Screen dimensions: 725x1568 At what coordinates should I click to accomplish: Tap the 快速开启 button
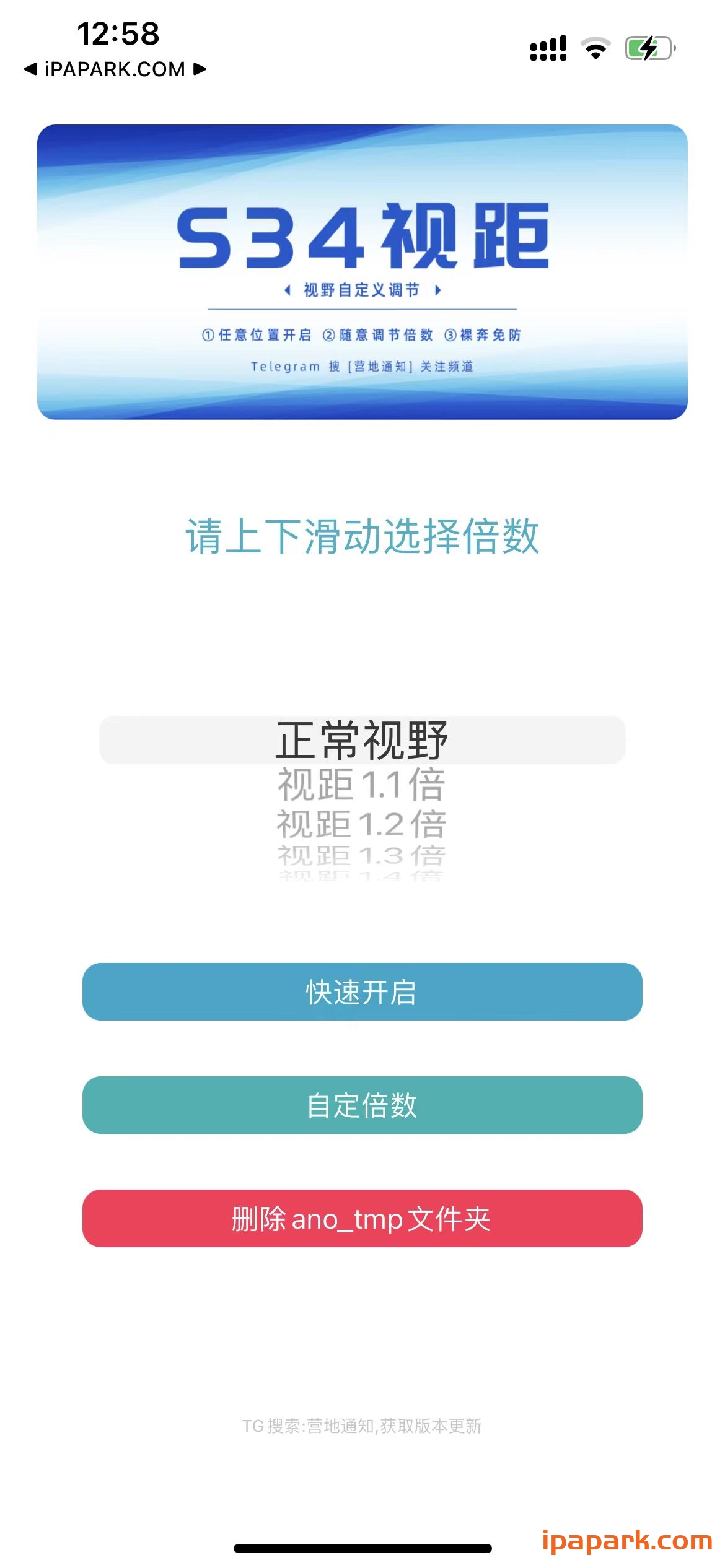(362, 991)
